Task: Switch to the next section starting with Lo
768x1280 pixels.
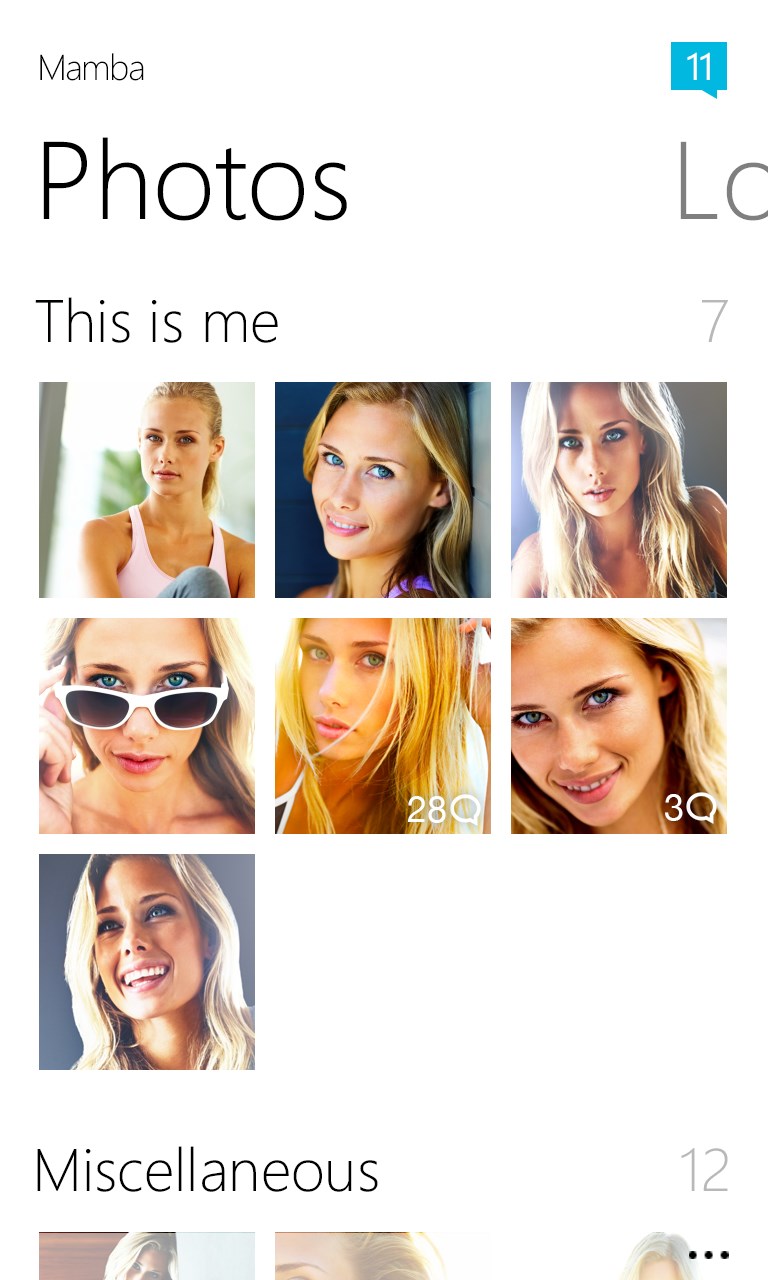Action: tap(722, 182)
